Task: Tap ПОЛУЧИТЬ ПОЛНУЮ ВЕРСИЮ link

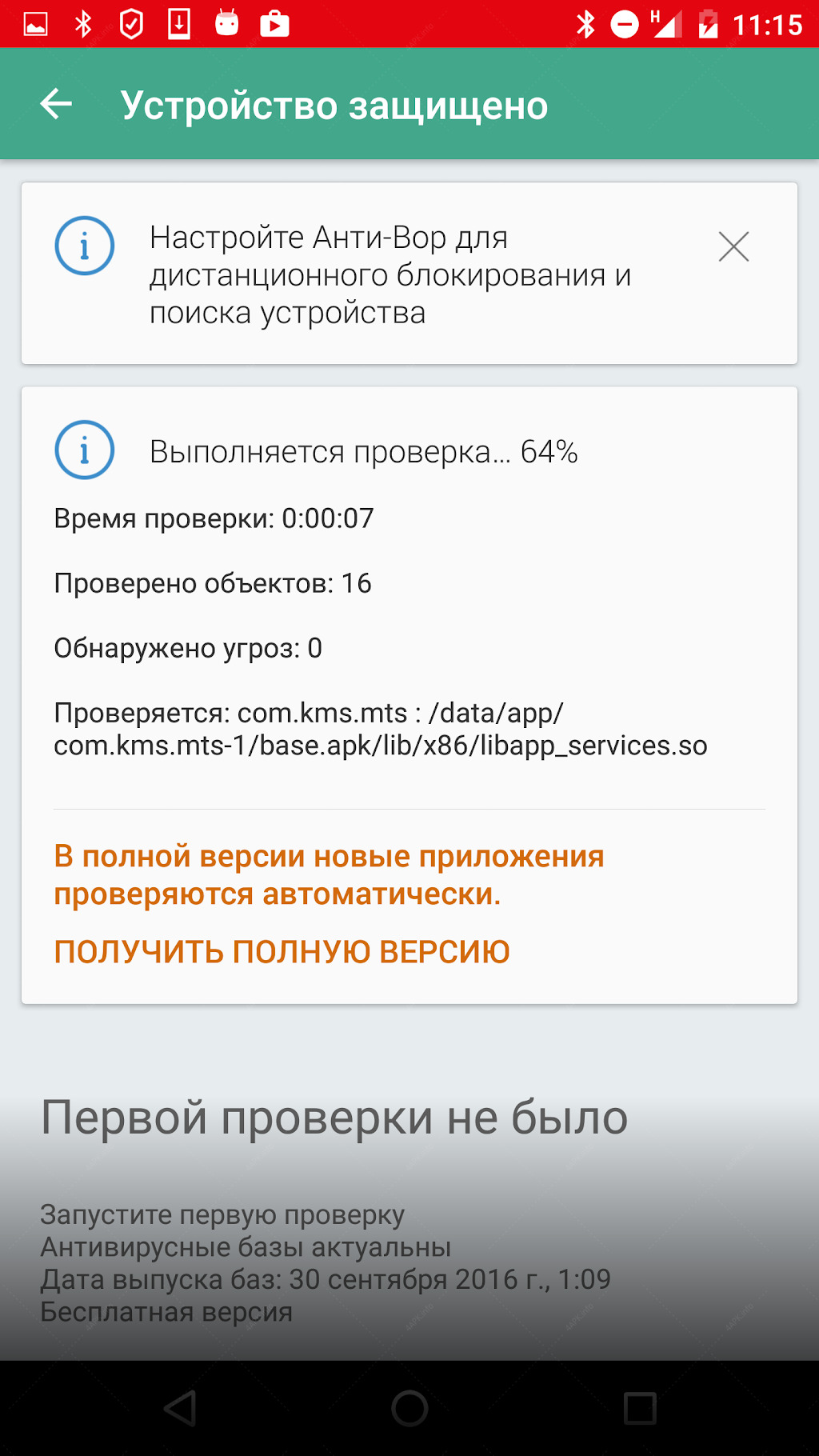Action: pyautogui.click(x=282, y=952)
